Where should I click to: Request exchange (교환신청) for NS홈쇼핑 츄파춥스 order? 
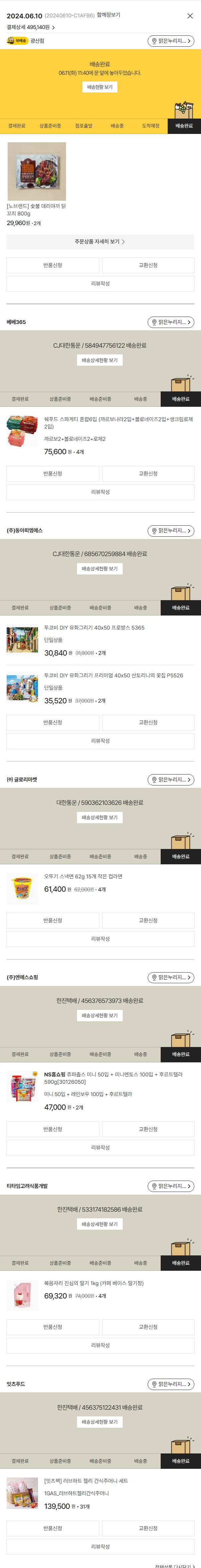point(148,1129)
